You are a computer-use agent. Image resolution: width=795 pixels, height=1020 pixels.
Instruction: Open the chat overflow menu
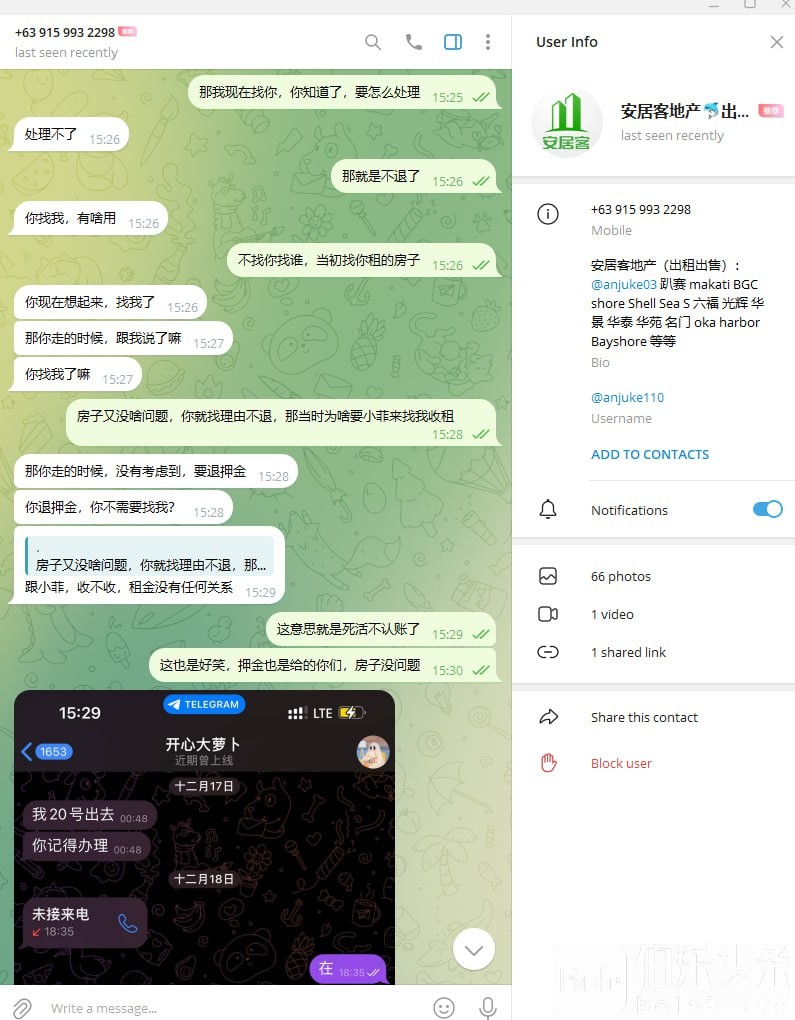coord(488,42)
